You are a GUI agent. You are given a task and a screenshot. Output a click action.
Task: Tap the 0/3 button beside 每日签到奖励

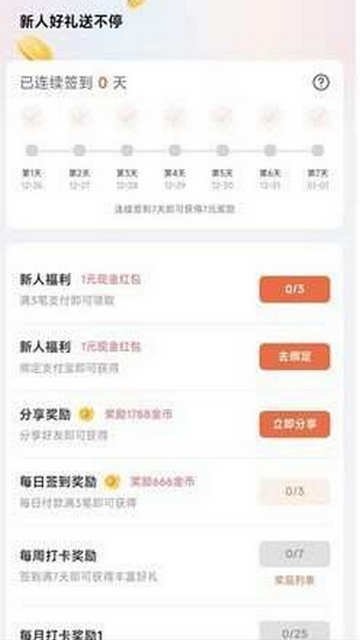coord(294,491)
